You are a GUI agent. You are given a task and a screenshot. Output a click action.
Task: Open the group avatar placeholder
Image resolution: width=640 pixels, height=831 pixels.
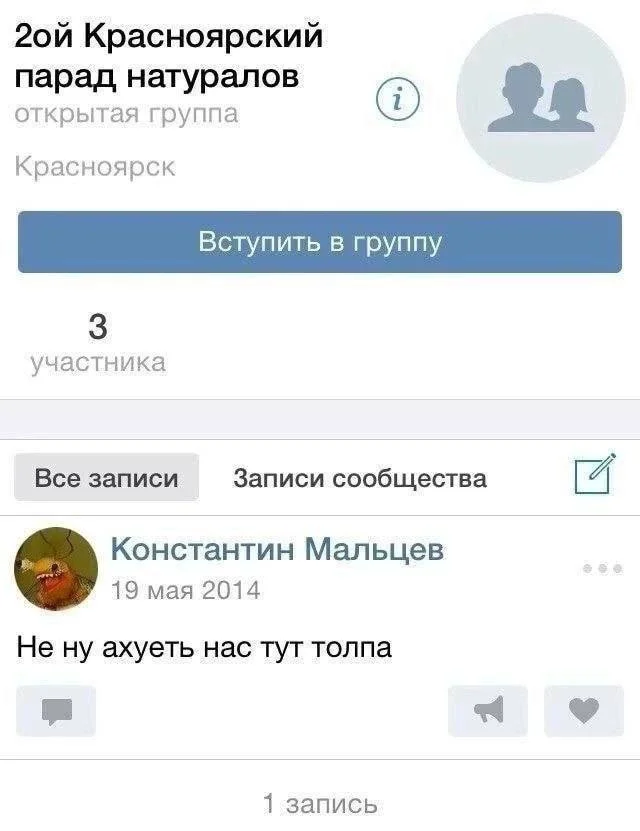click(540, 98)
